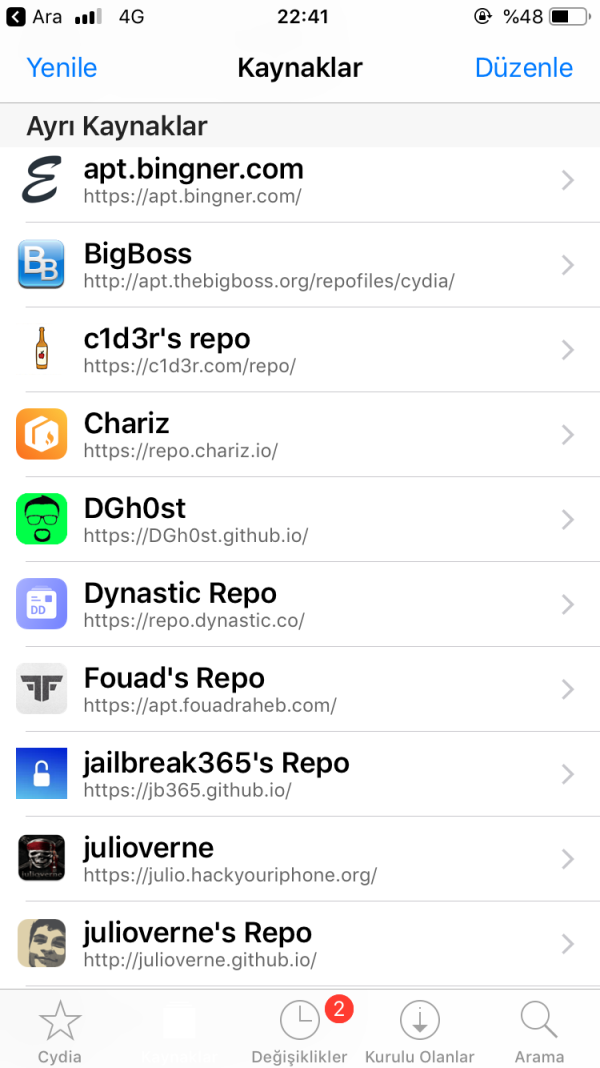This screenshot has width=600, height=1068.
Task: Open the DGh0st source
Action: coord(300,520)
